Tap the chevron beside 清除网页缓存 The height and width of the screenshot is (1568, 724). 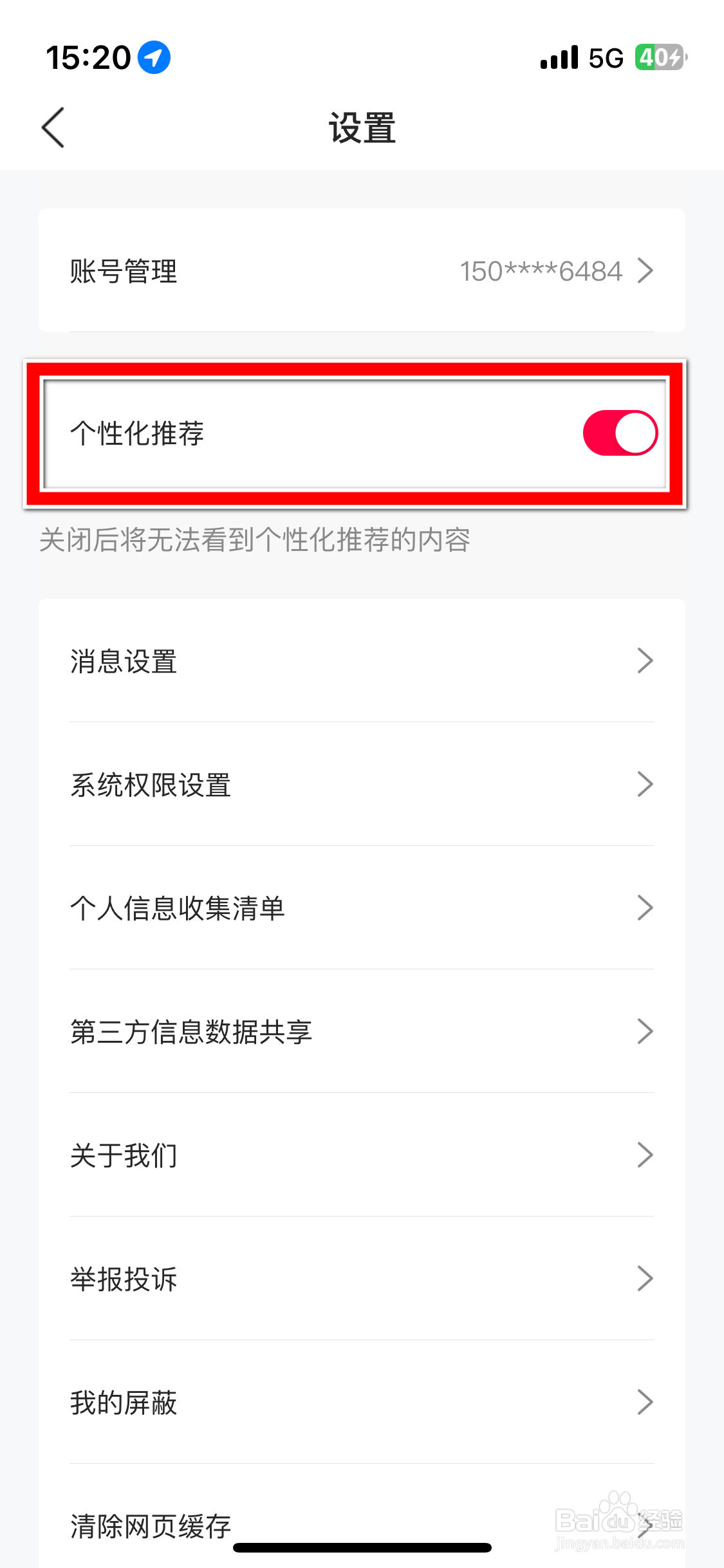tap(646, 1524)
